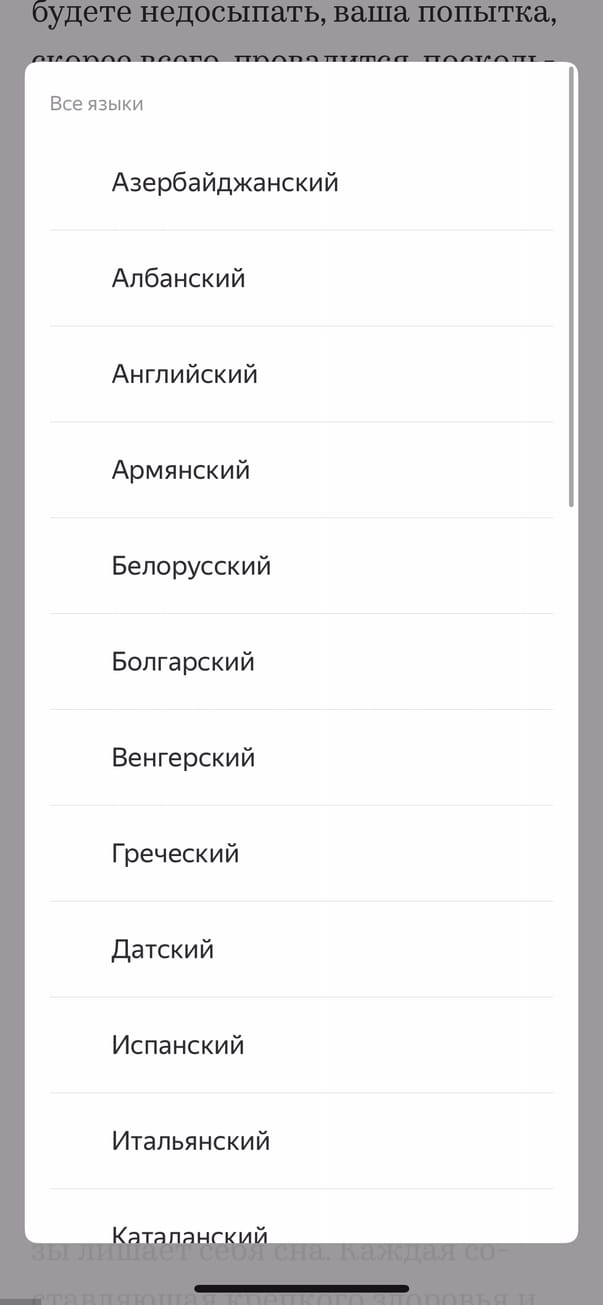Image resolution: width=603 pixels, height=1305 pixels.
Task: Select Каталанский language row
Action: [190, 1232]
